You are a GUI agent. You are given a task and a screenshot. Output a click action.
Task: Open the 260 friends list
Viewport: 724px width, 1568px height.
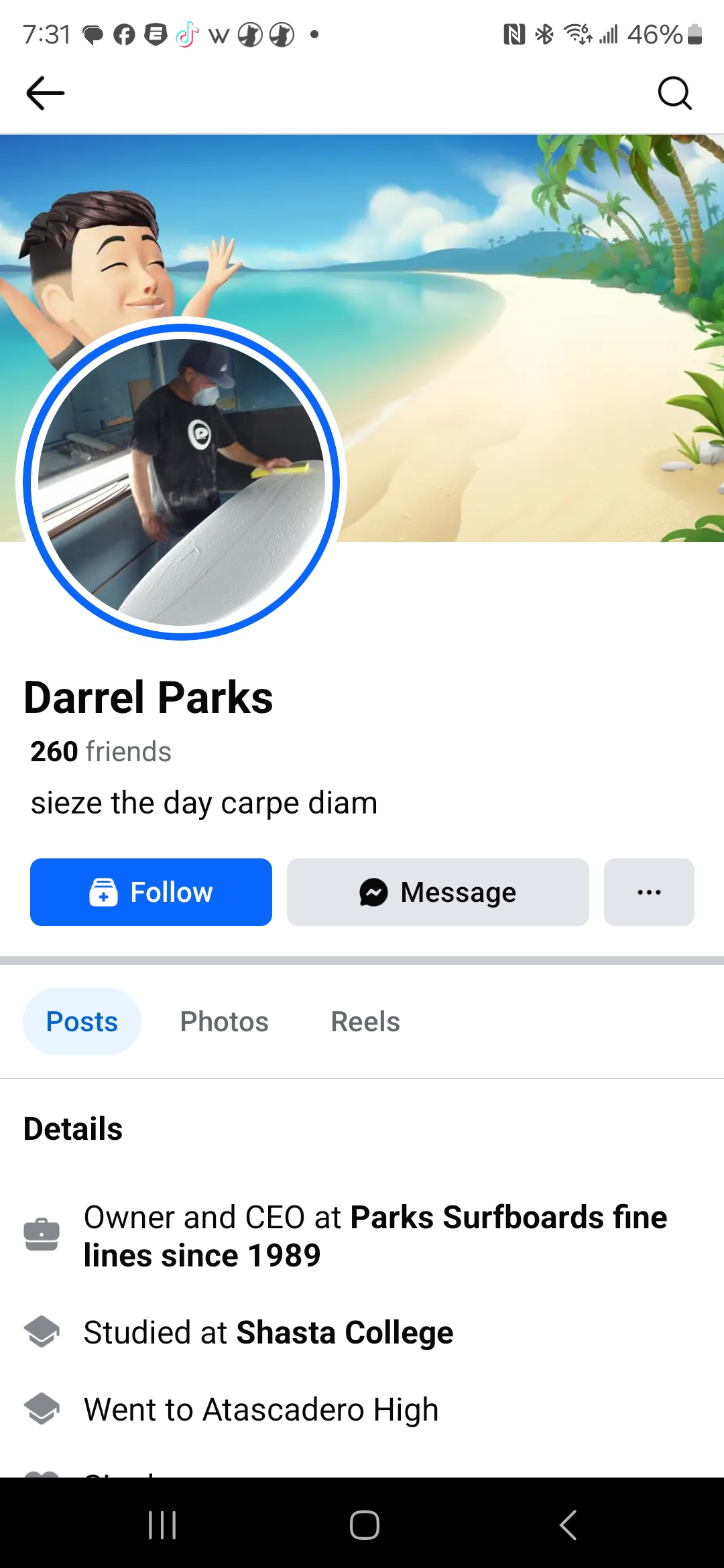pos(101,751)
